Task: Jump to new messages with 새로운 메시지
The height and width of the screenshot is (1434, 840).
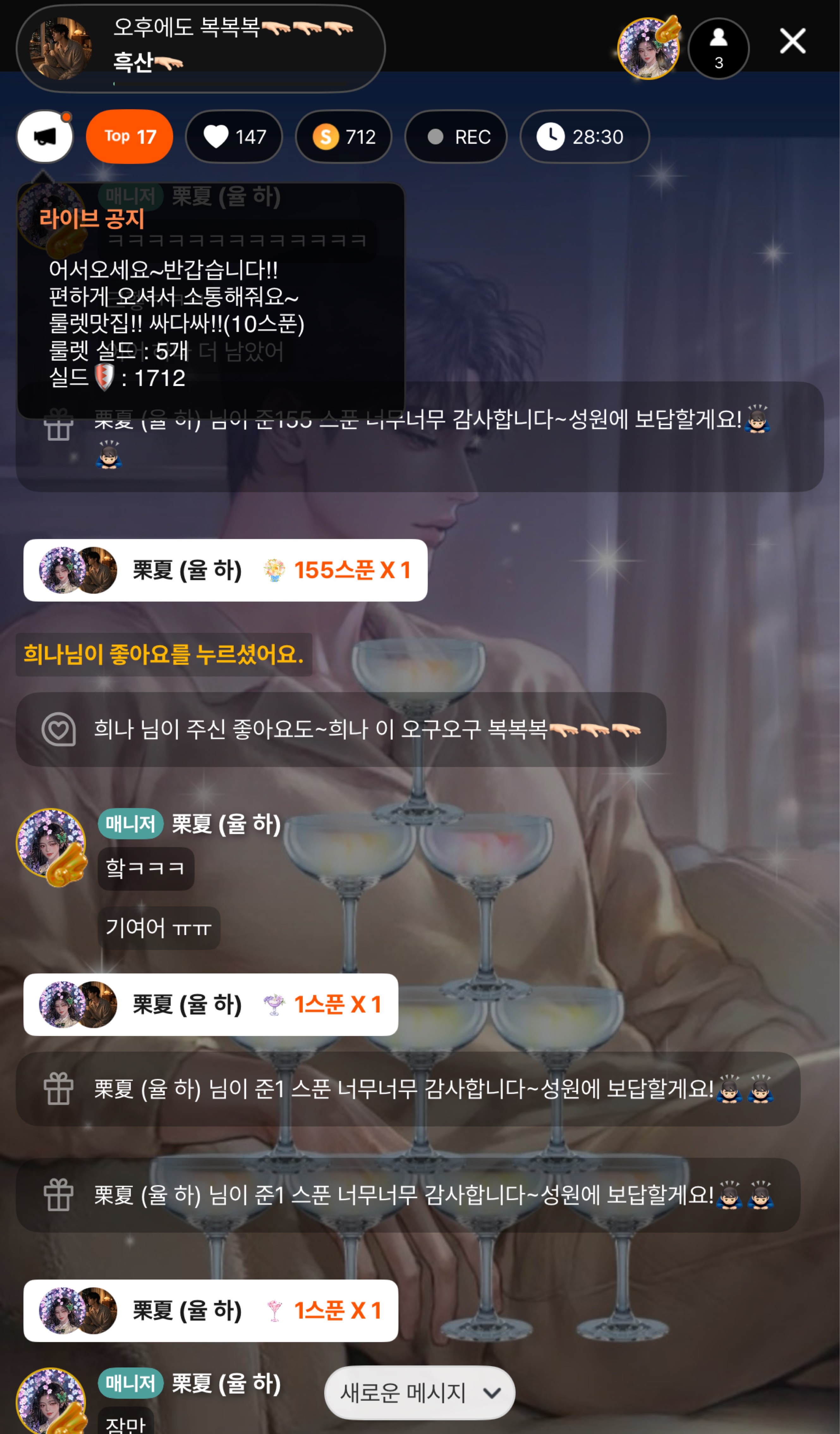Action: (x=420, y=1393)
